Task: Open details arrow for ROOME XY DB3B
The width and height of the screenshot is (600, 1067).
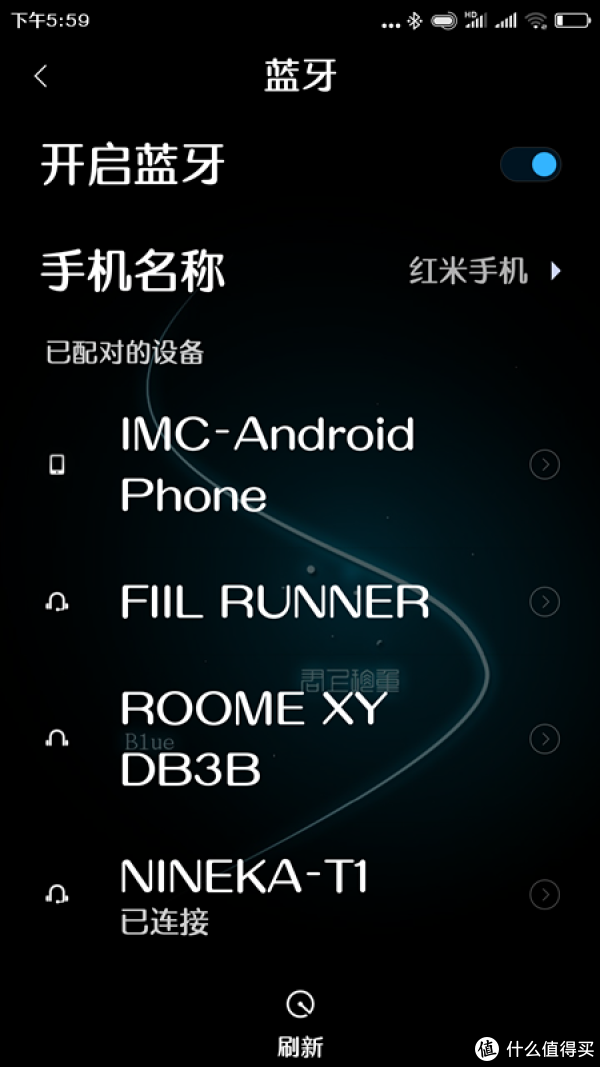Action: [544, 739]
